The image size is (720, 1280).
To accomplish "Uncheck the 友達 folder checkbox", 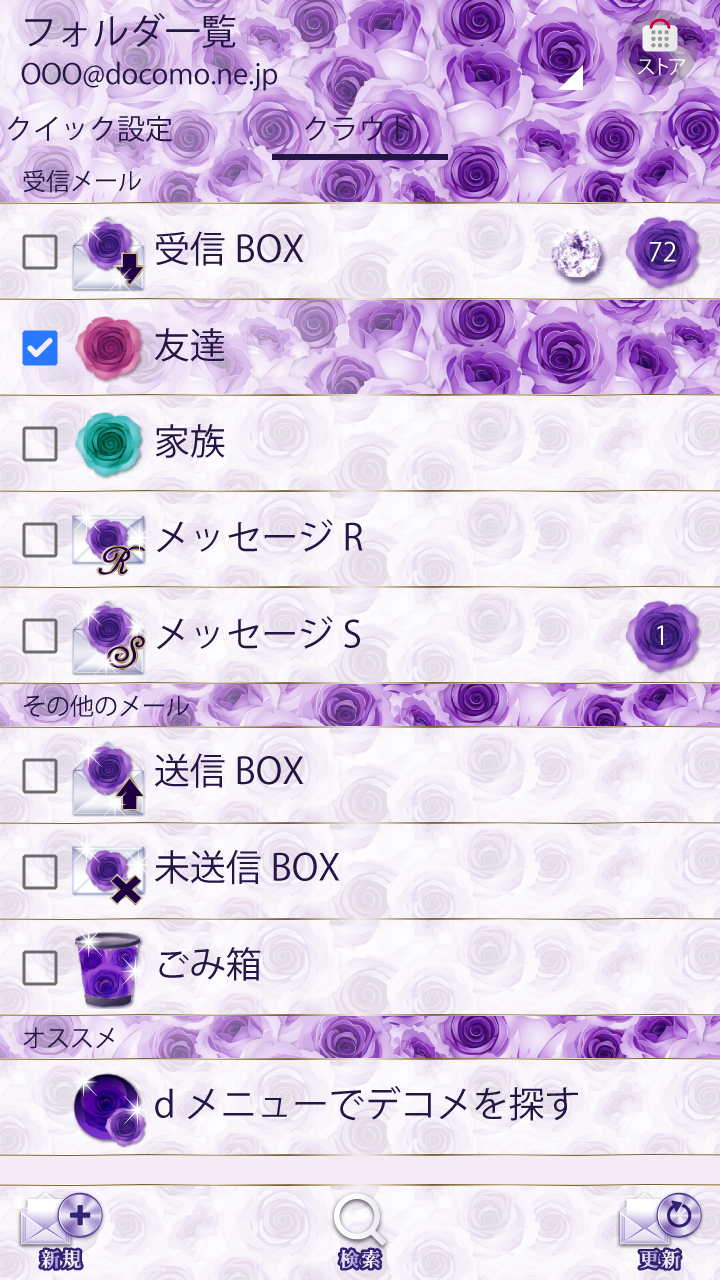I will (x=40, y=348).
